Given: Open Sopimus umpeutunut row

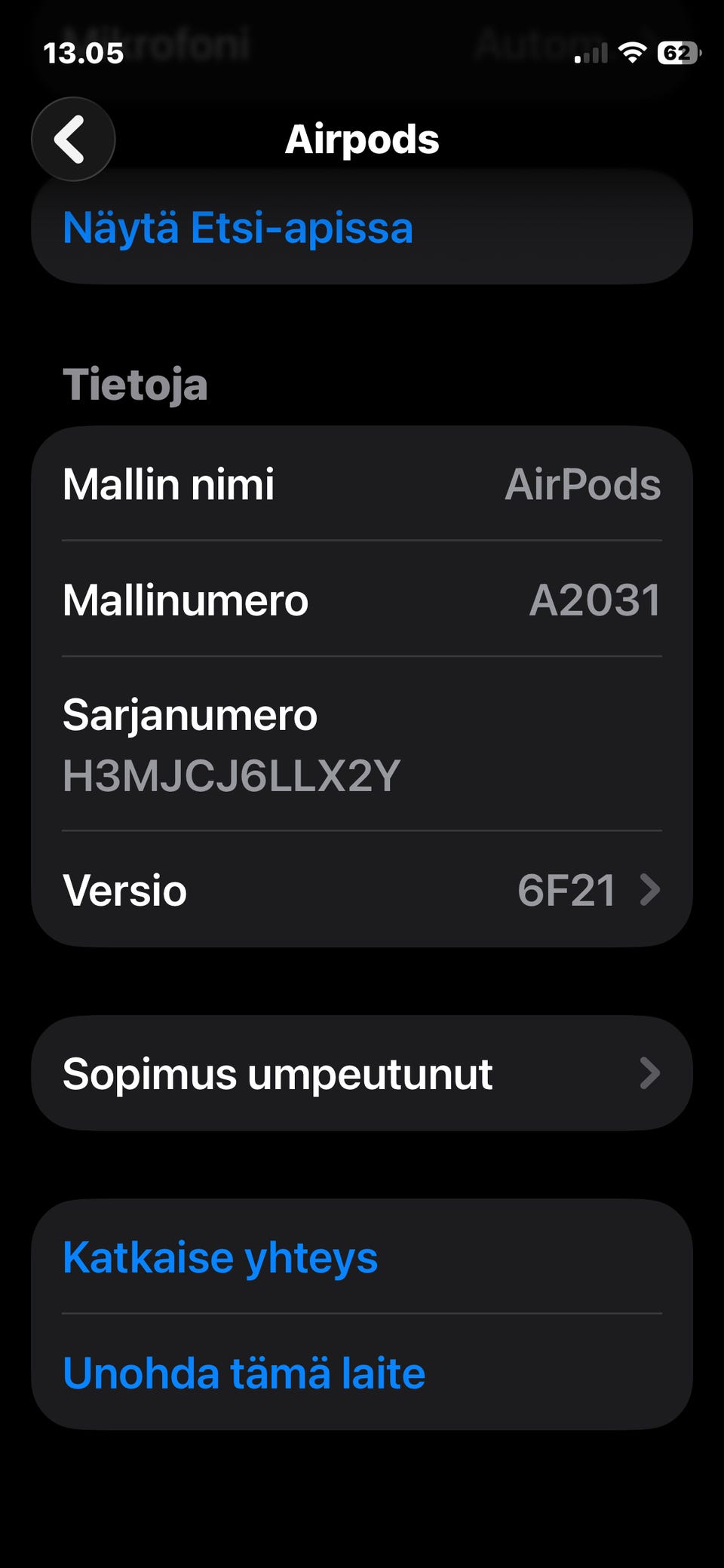Looking at the screenshot, I should 362,1073.
